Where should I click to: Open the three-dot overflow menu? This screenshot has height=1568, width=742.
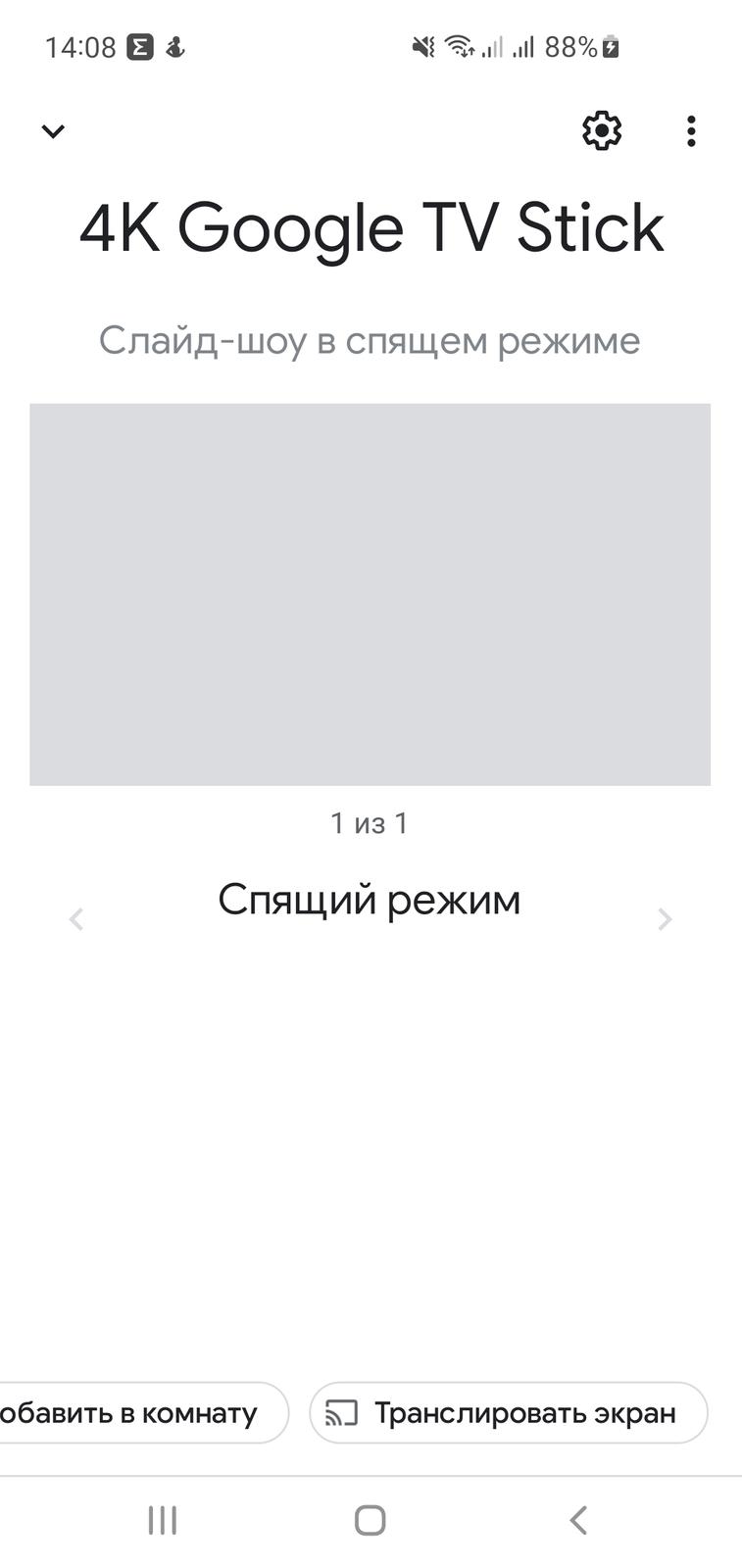point(691,131)
